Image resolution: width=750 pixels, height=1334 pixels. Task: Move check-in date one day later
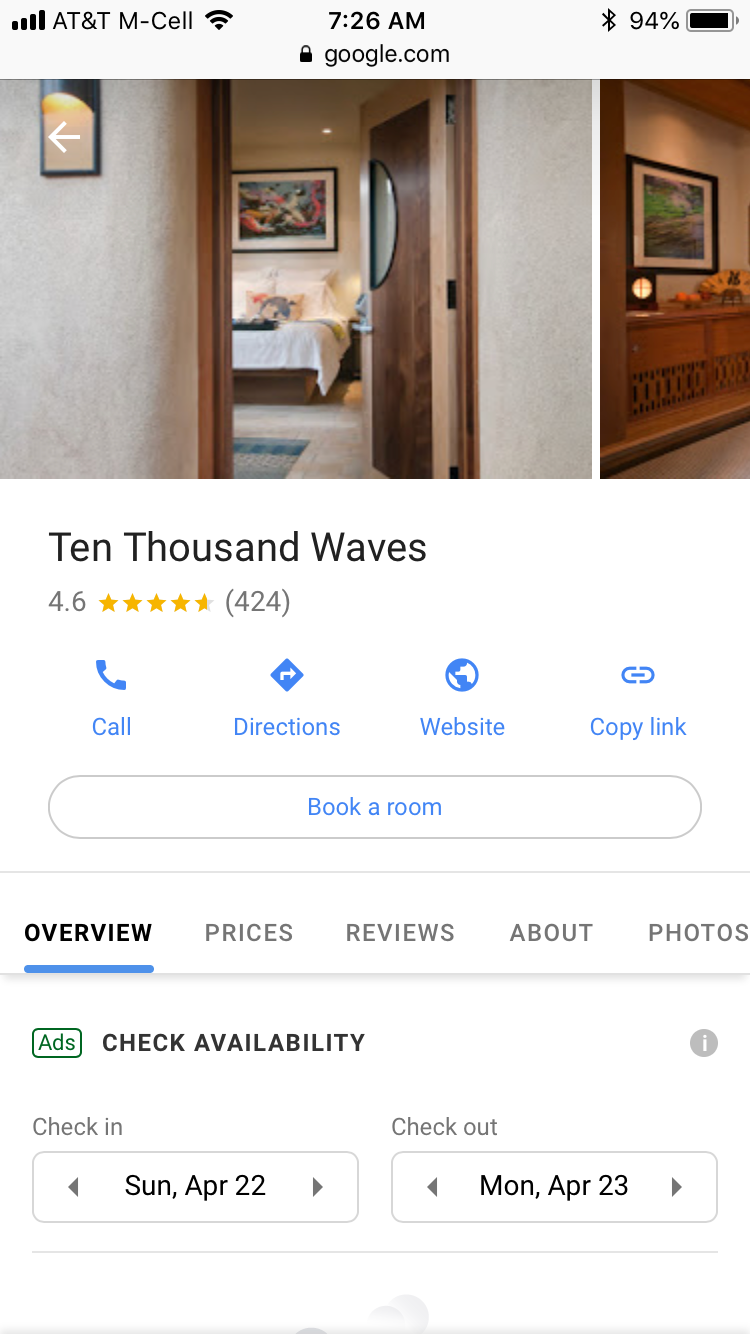318,1187
